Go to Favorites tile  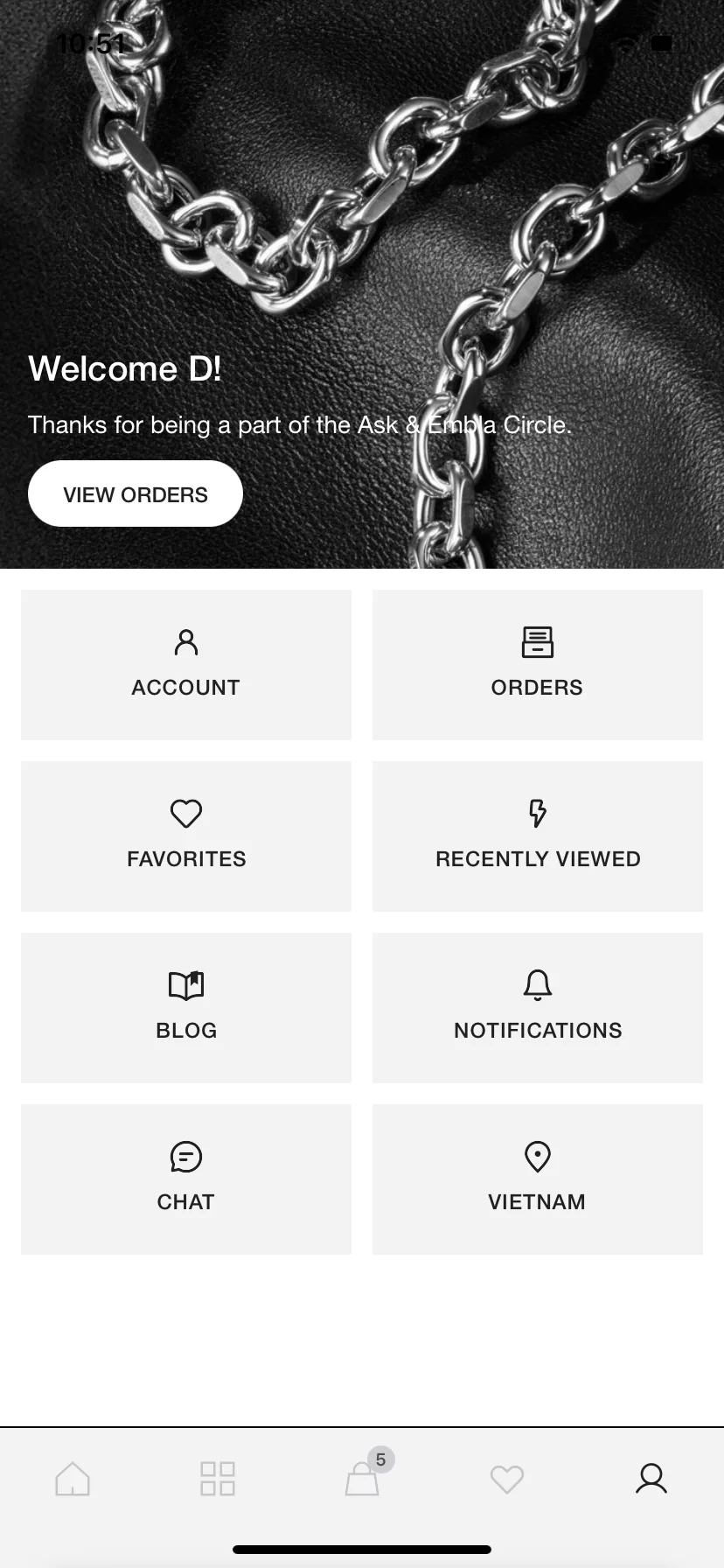click(x=186, y=836)
